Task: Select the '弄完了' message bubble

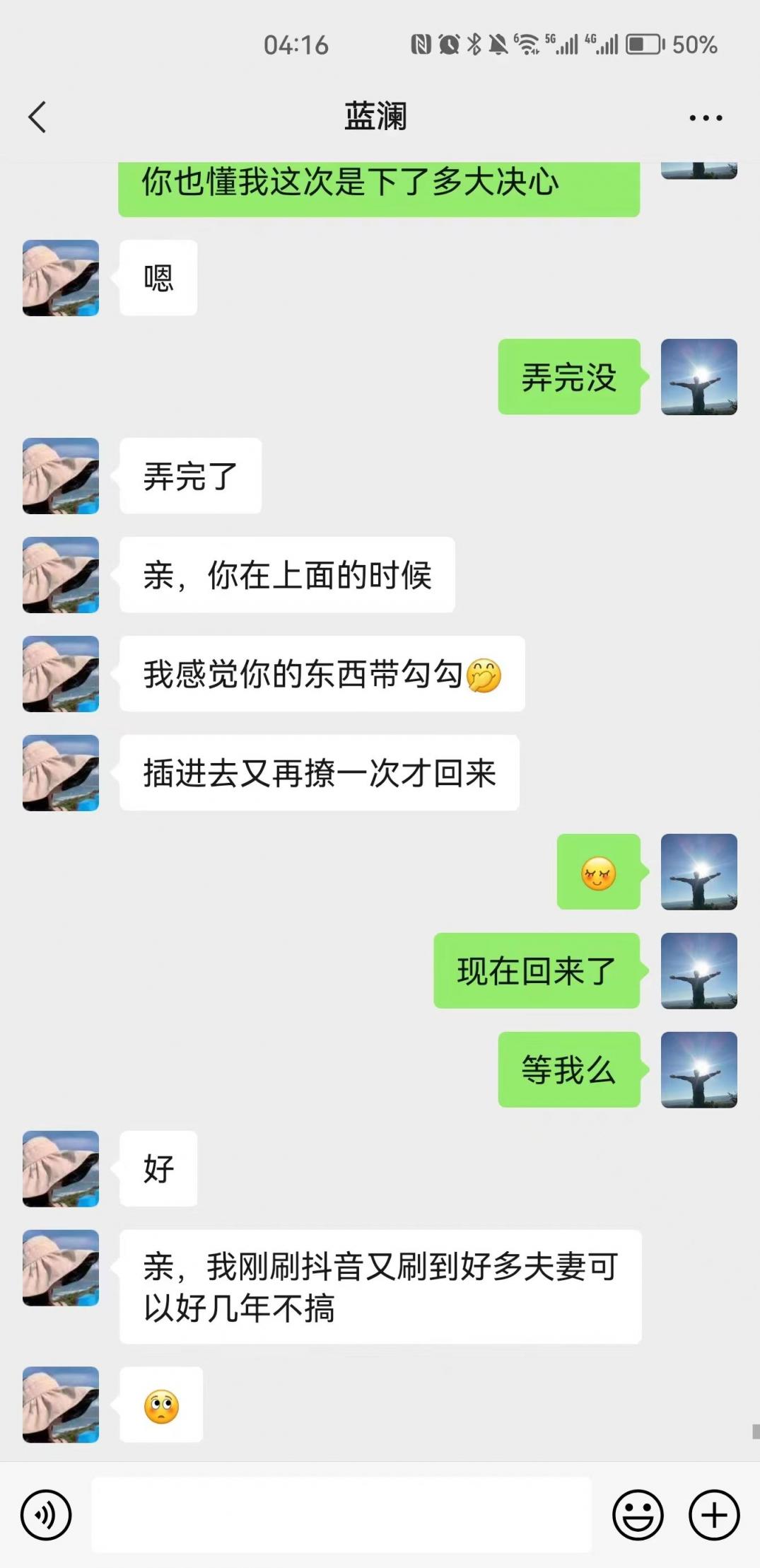Action: pos(189,476)
